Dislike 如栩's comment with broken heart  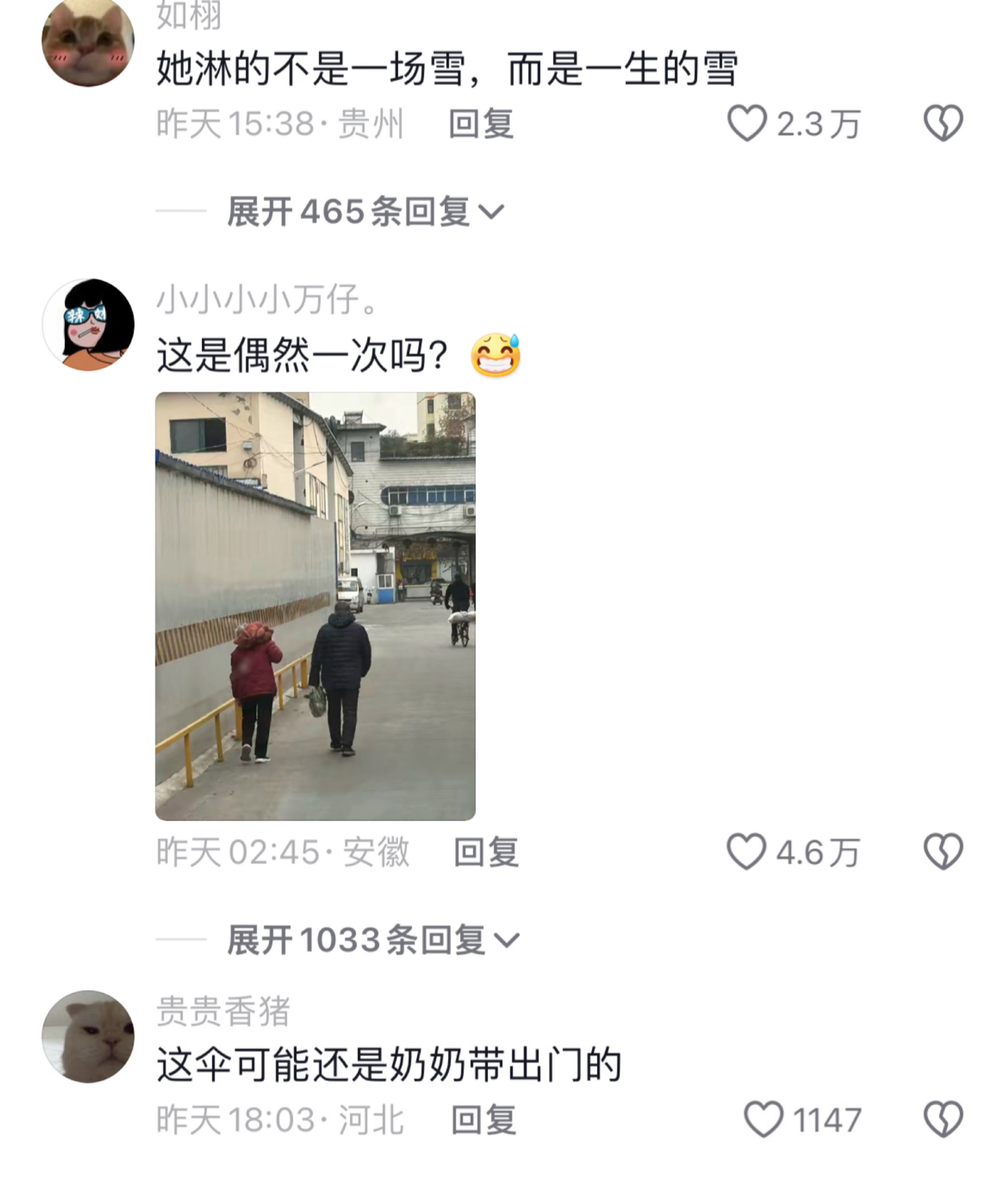coord(942,123)
